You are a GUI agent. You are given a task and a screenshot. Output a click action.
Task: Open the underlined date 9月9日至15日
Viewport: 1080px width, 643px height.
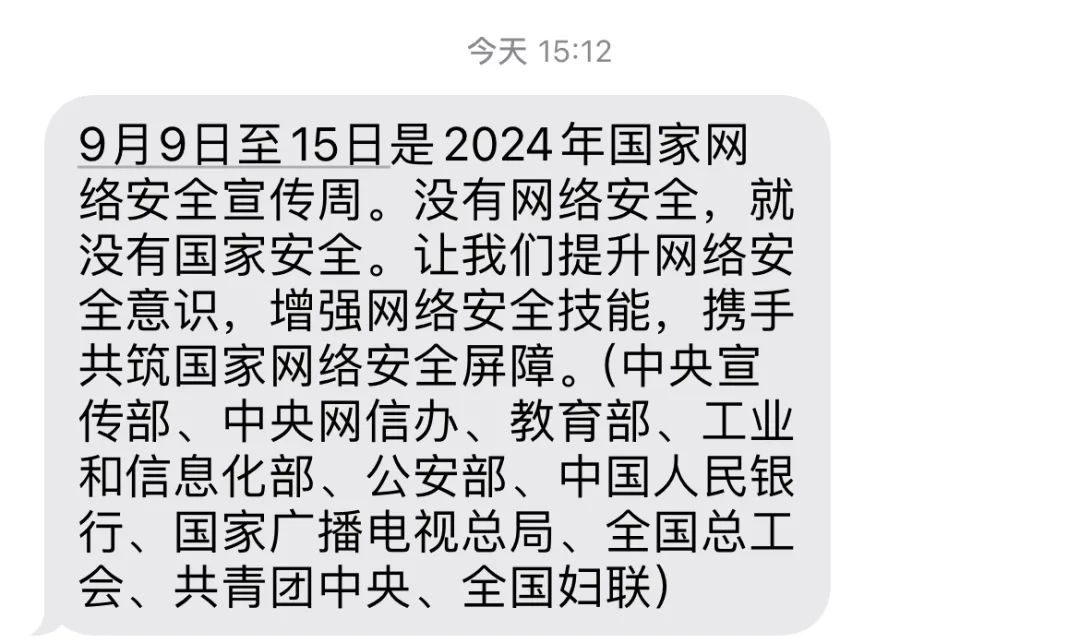[x=231, y=147]
